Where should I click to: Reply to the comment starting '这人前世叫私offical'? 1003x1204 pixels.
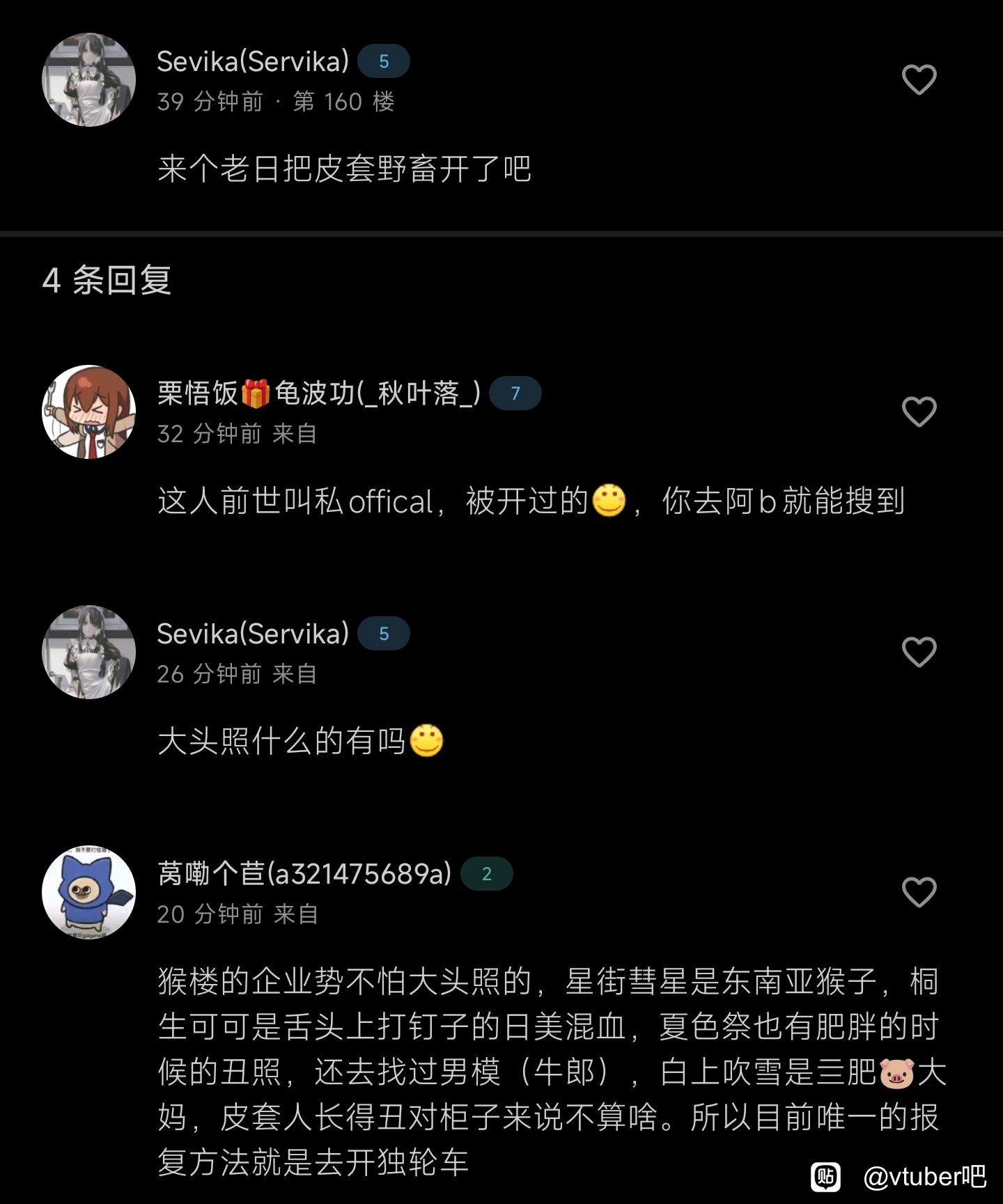[x=531, y=501]
